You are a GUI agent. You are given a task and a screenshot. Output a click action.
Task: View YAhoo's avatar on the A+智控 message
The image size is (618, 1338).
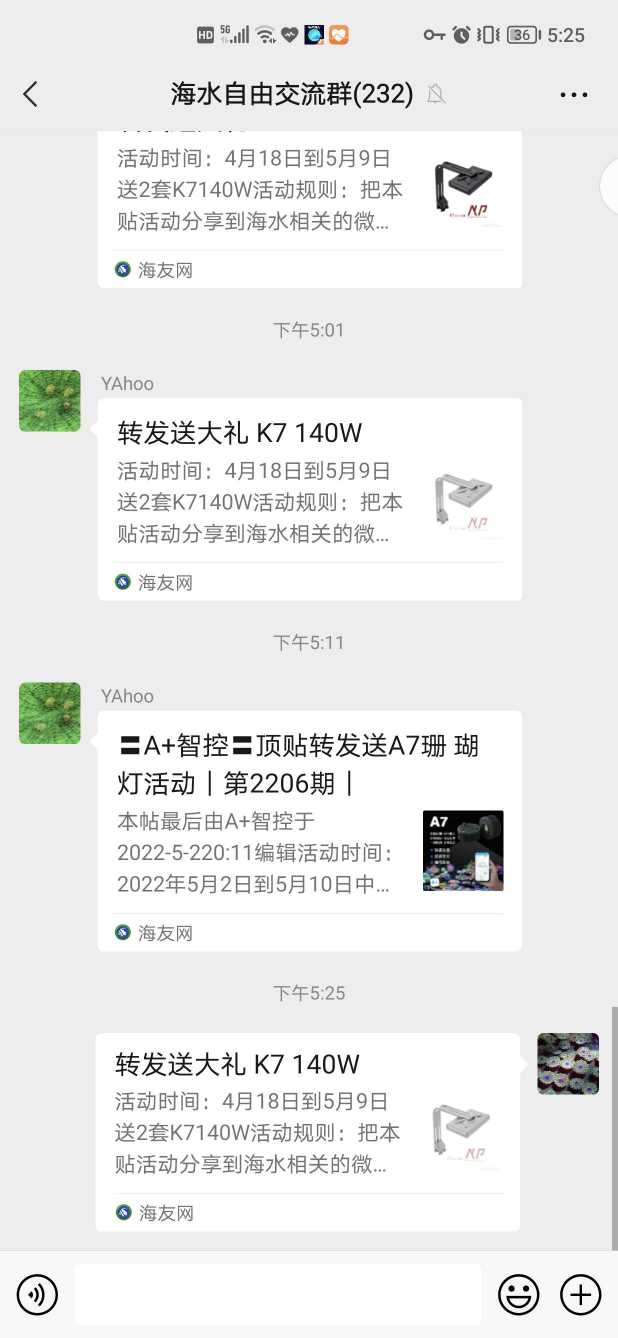tap(50, 713)
